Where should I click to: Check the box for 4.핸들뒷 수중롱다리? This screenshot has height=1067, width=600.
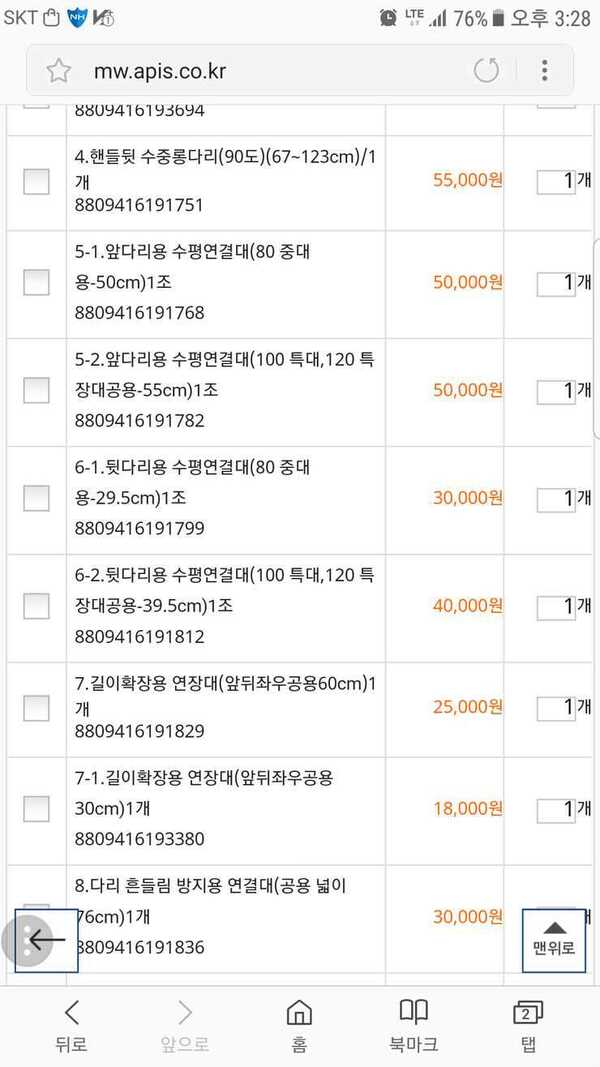pyautogui.click(x=36, y=182)
